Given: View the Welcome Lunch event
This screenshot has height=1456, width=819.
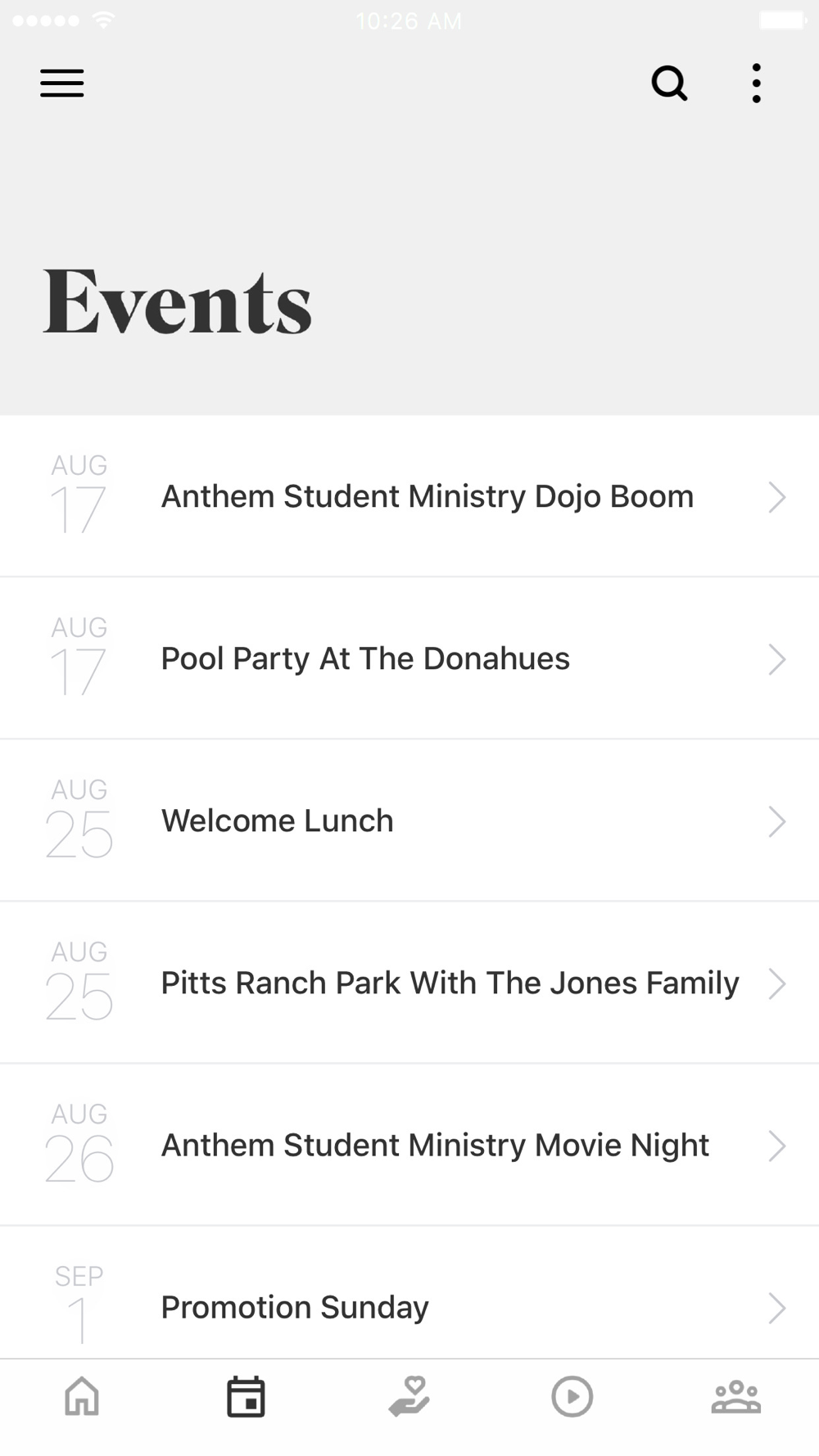Looking at the screenshot, I should (x=409, y=821).
